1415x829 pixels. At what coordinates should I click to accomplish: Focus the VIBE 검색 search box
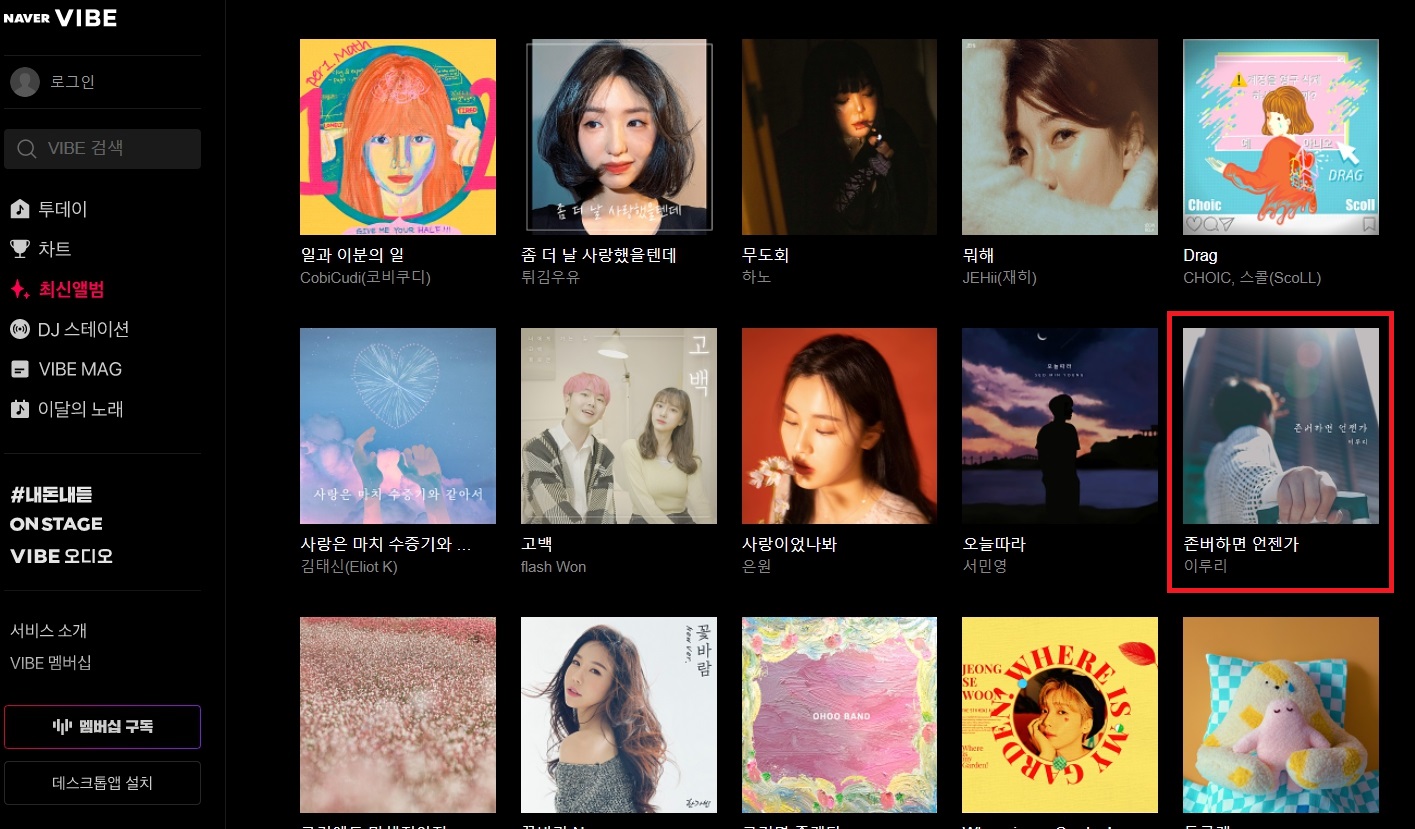pos(103,149)
